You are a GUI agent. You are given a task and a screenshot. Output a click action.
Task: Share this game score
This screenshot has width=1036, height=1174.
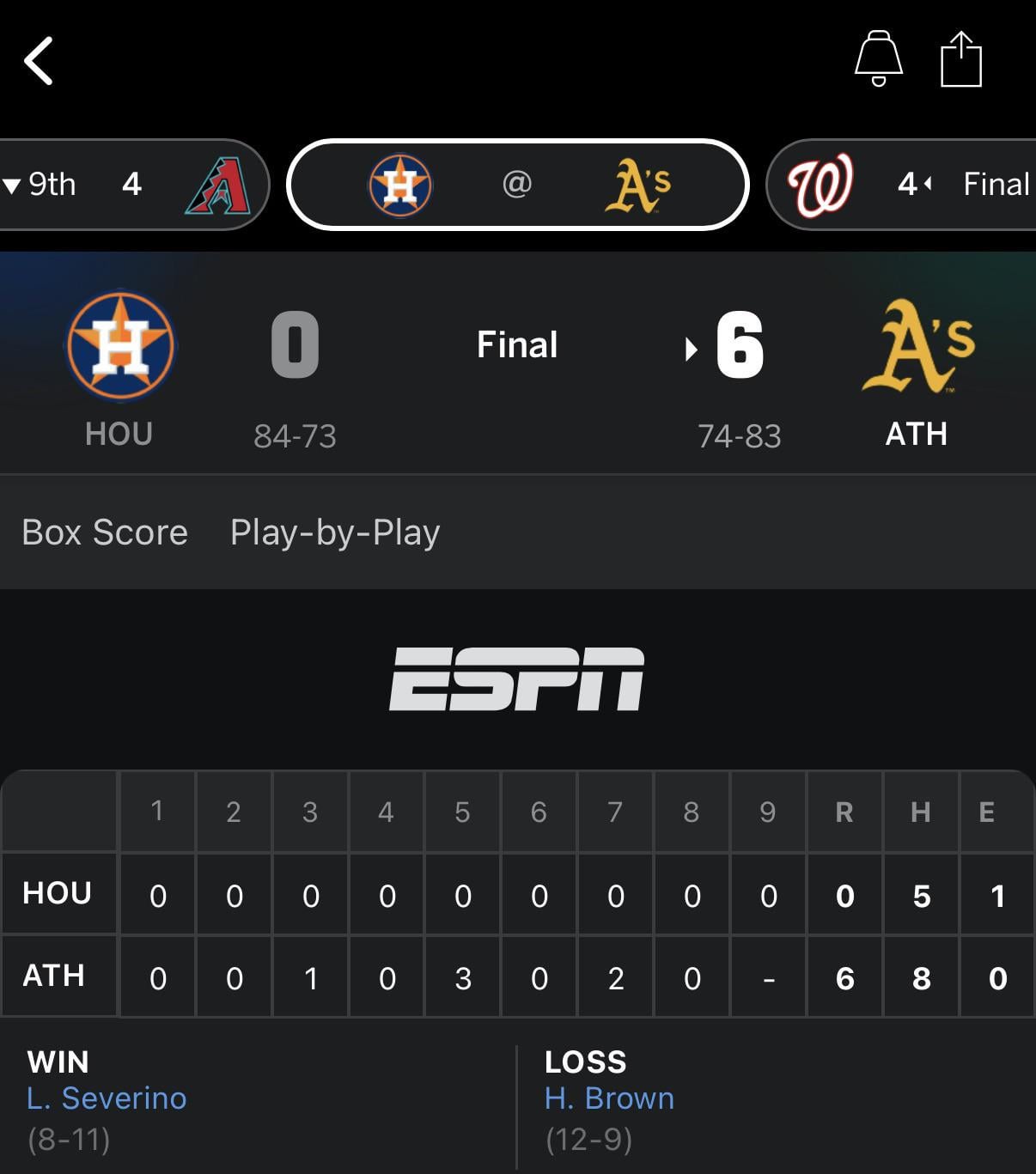pyautogui.click(x=960, y=59)
